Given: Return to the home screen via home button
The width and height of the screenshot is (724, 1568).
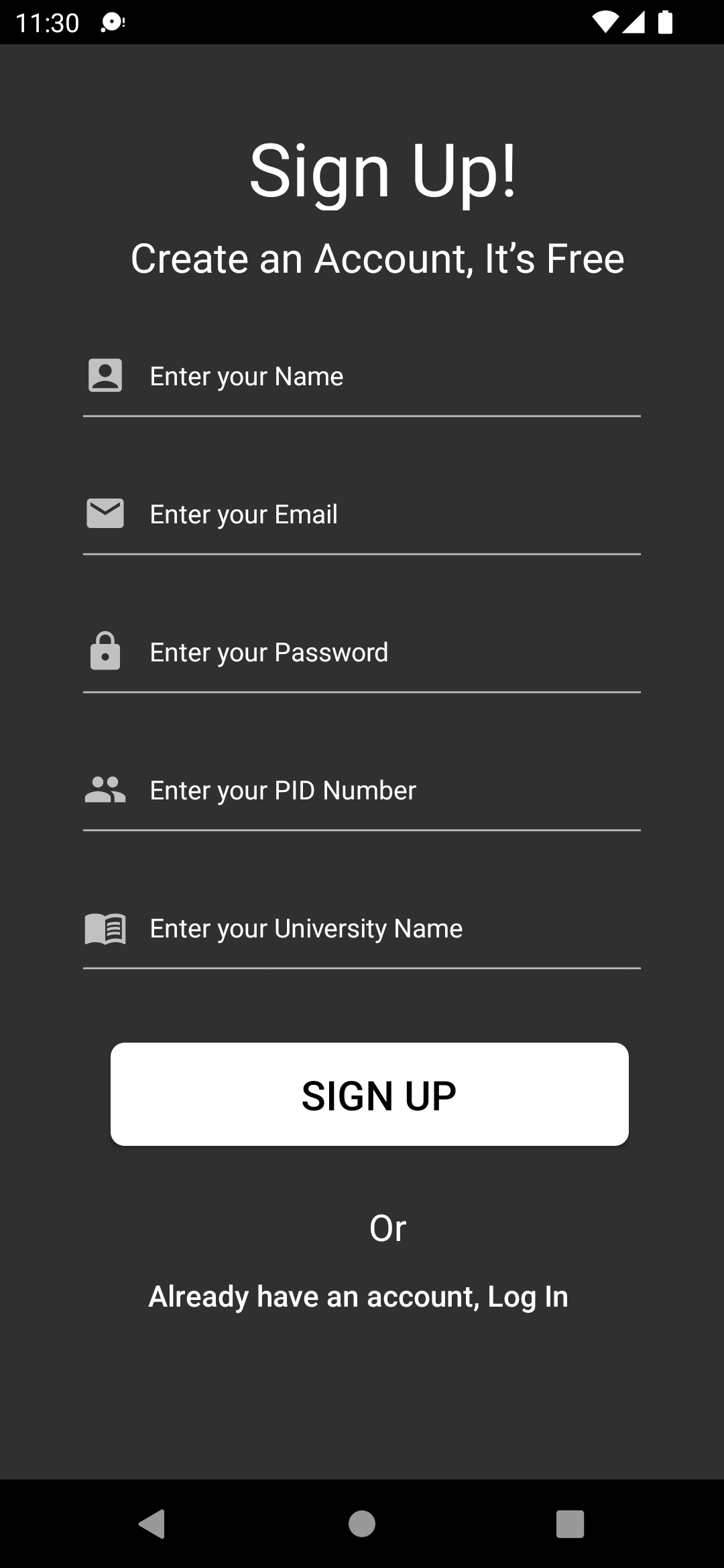Looking at the screenshot, I should 362,1524.
